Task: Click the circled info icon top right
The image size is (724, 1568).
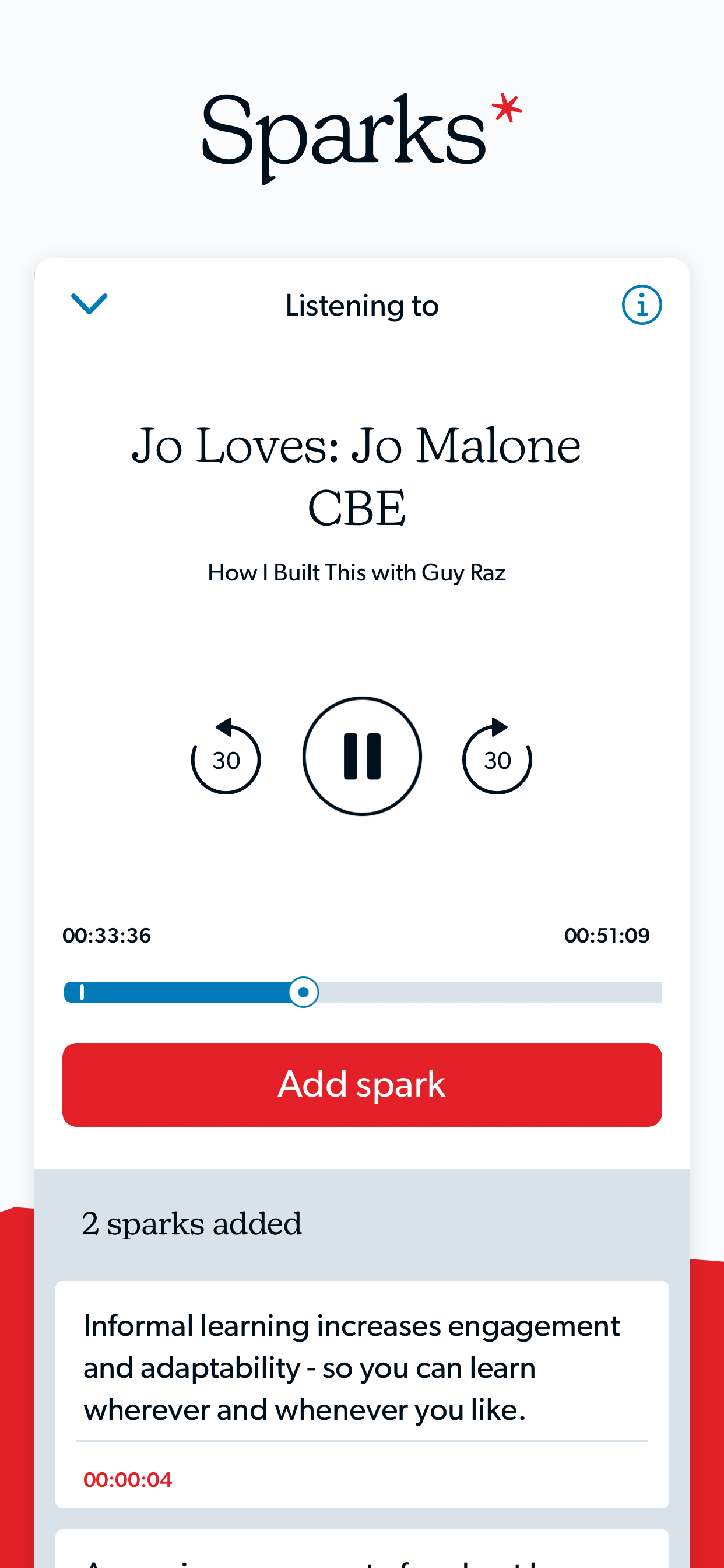Action: click(641, 304)
